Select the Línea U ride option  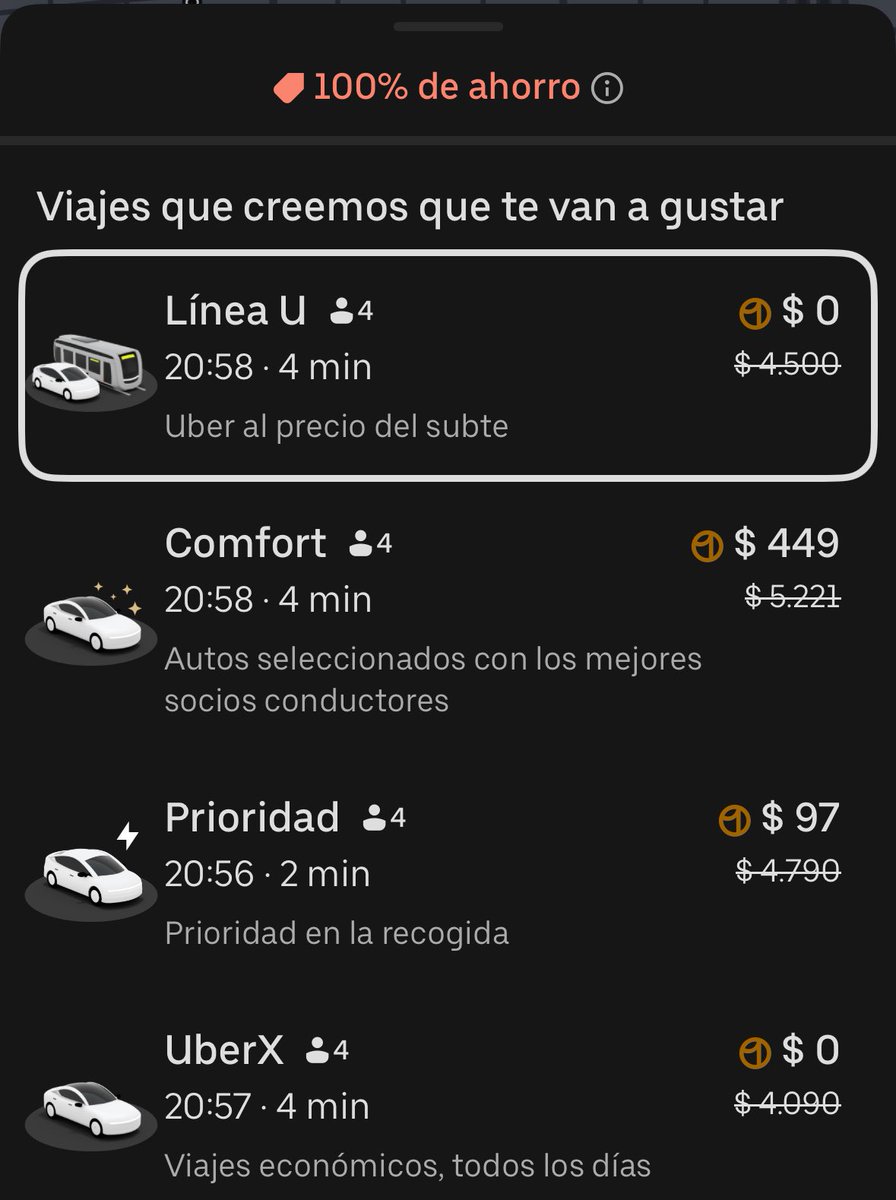coord(447,365)
